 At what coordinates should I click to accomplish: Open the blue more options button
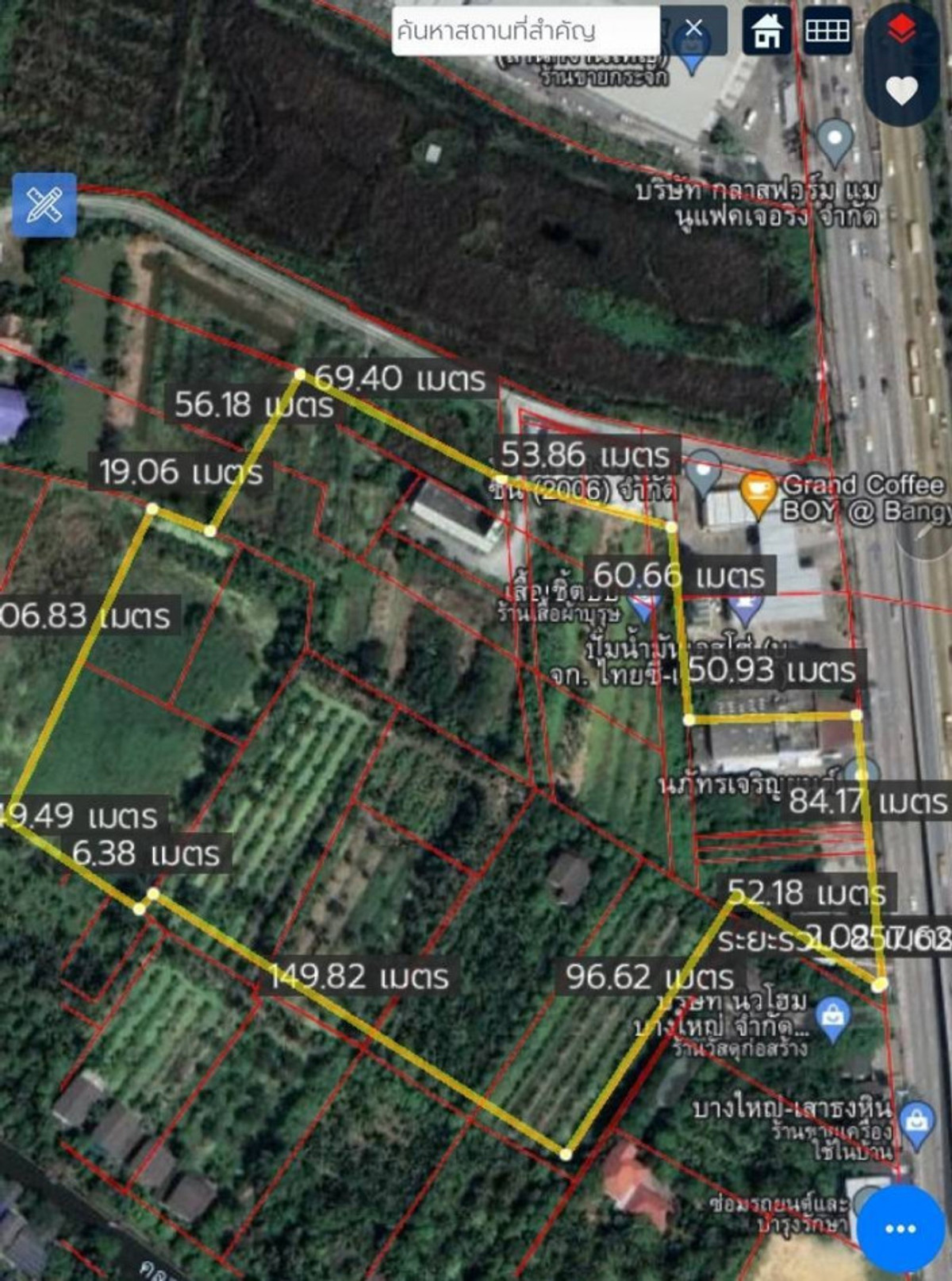tap(900, 1228)
